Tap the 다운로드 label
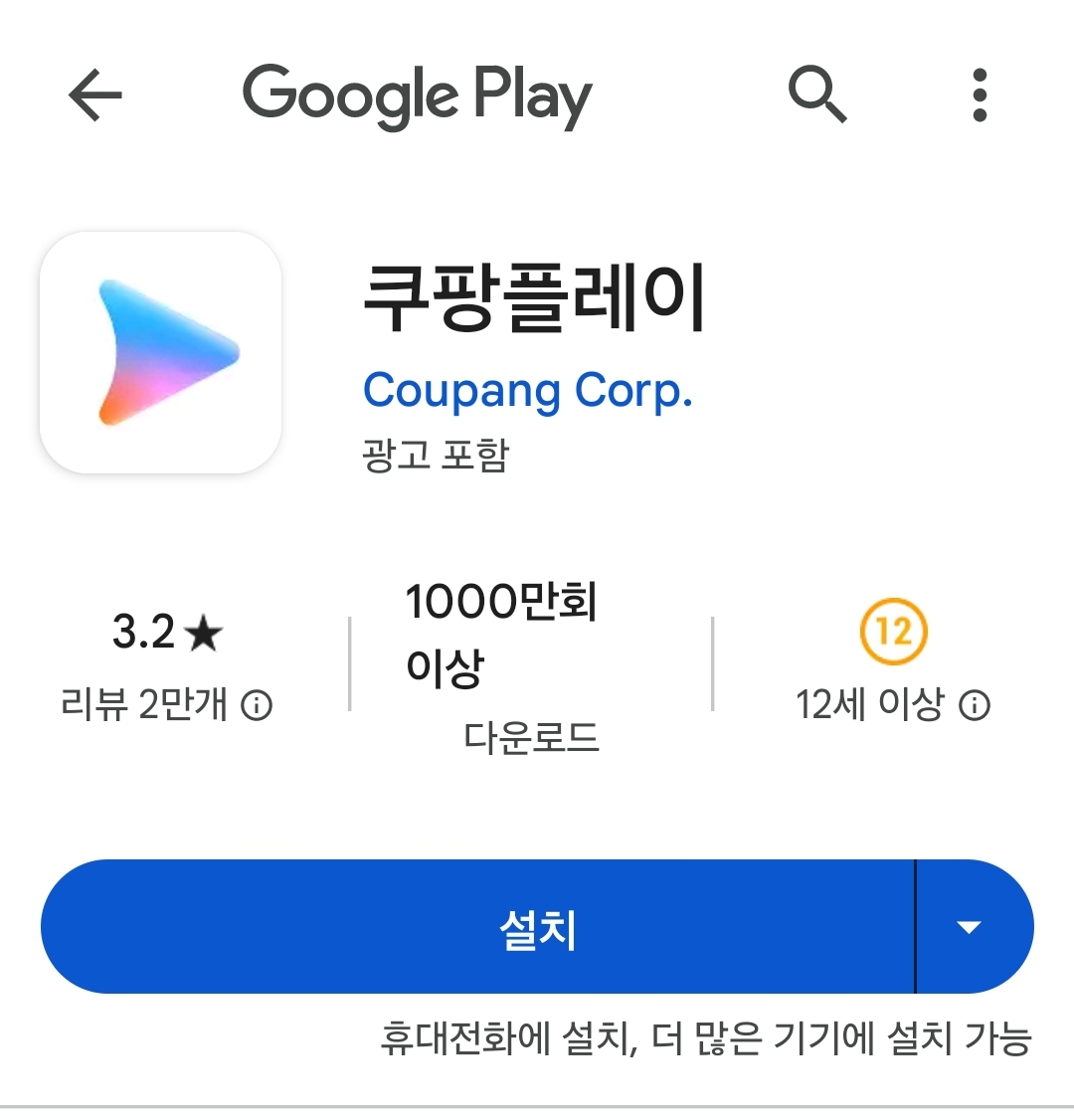 click(x=533, y=736)
